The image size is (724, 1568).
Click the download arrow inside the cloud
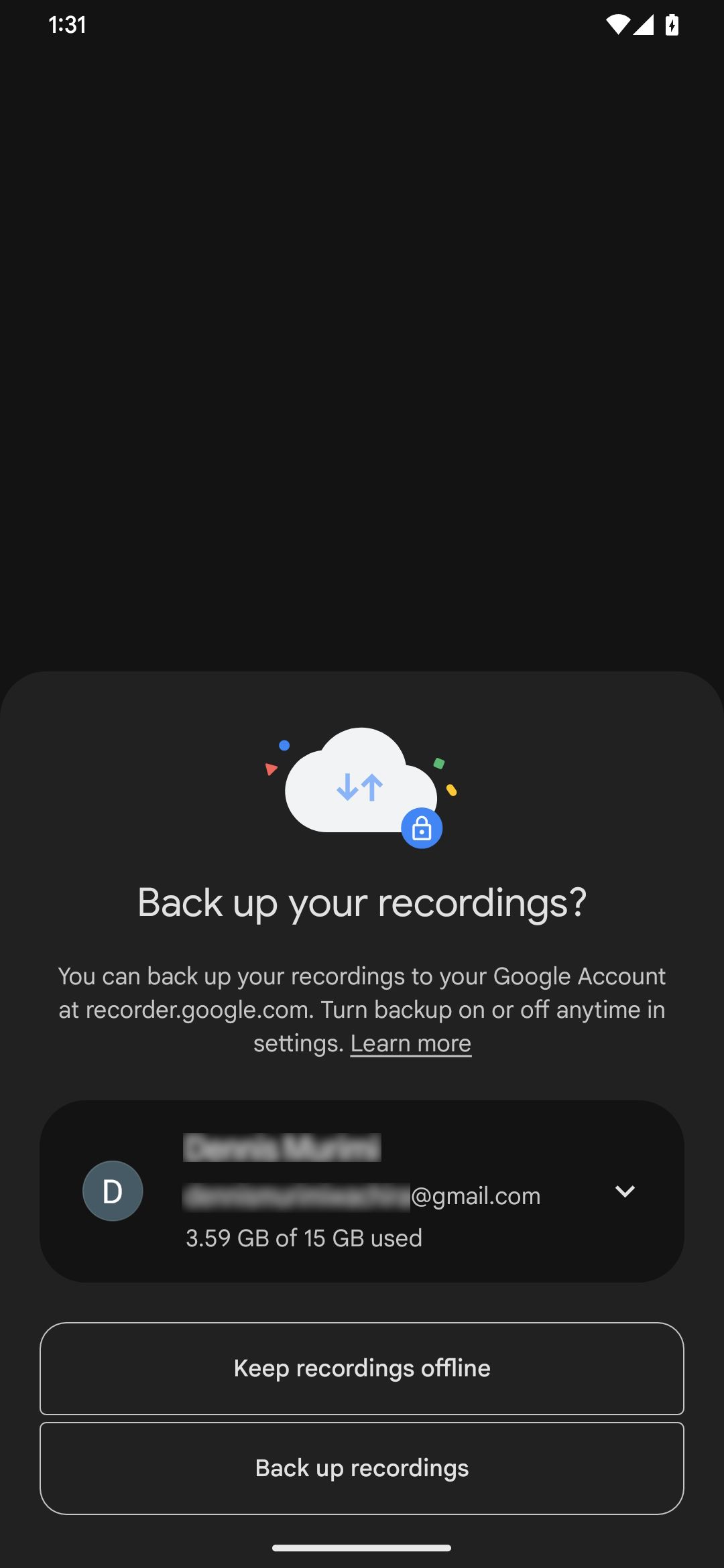(349, 789)
